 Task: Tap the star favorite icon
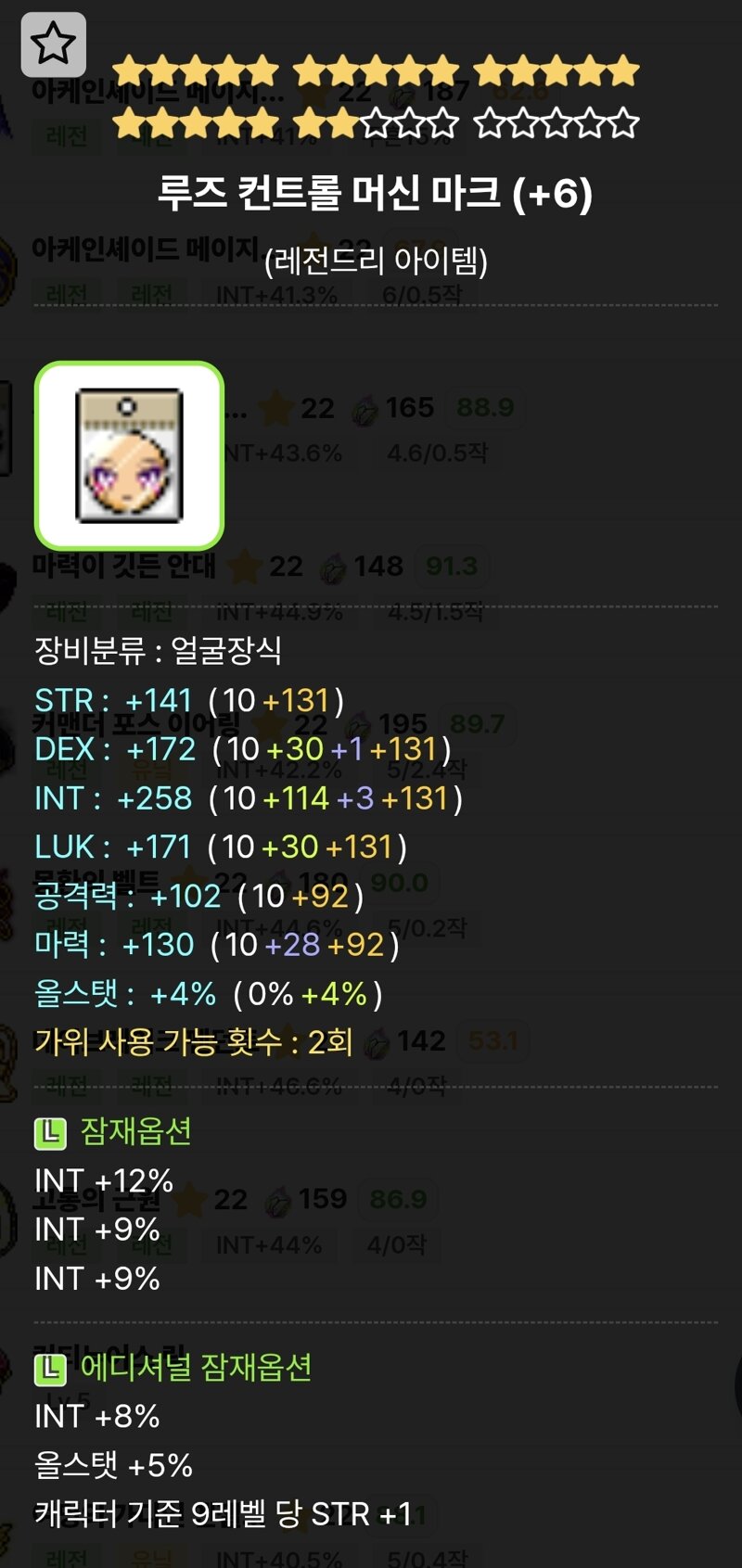53,44
